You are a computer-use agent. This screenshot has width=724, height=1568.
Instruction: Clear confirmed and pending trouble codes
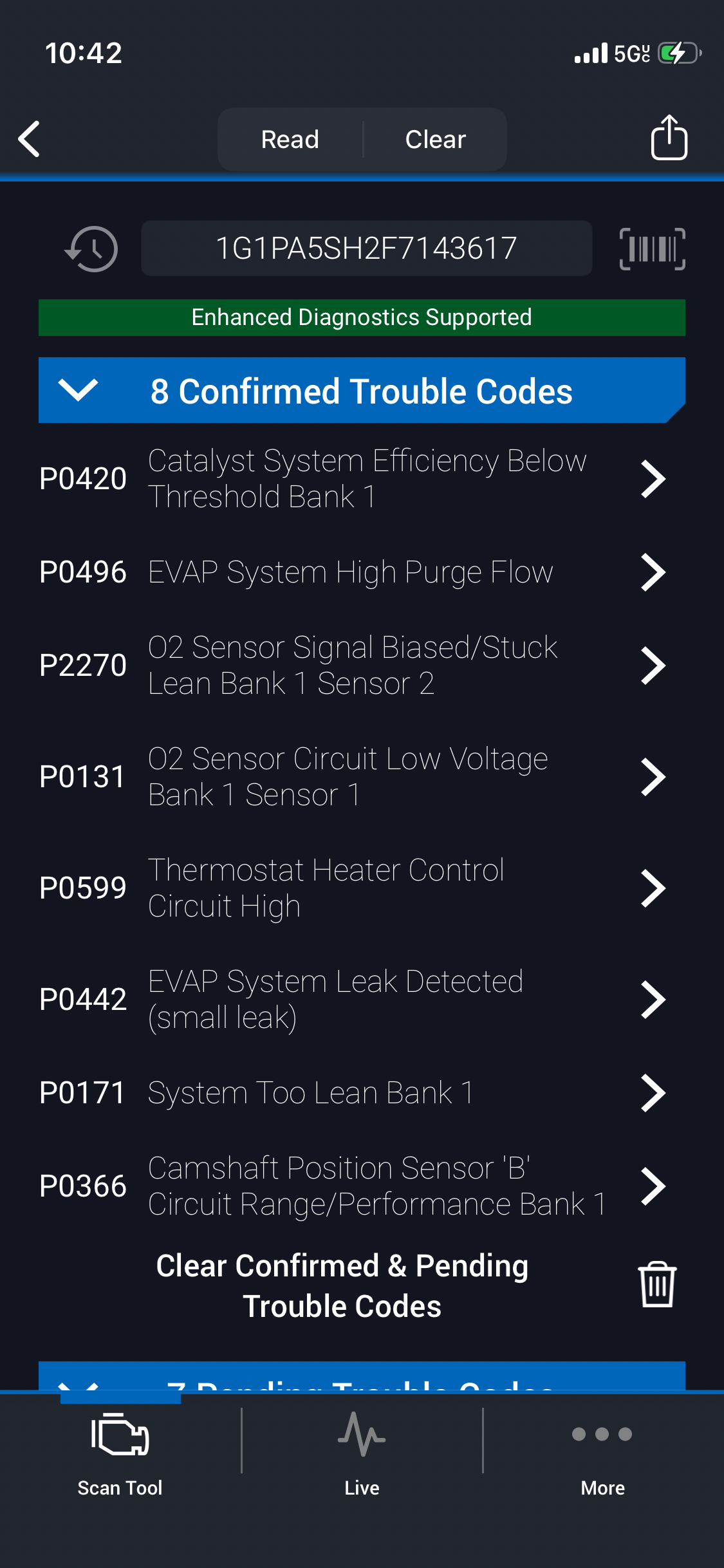pos(656,1285)
